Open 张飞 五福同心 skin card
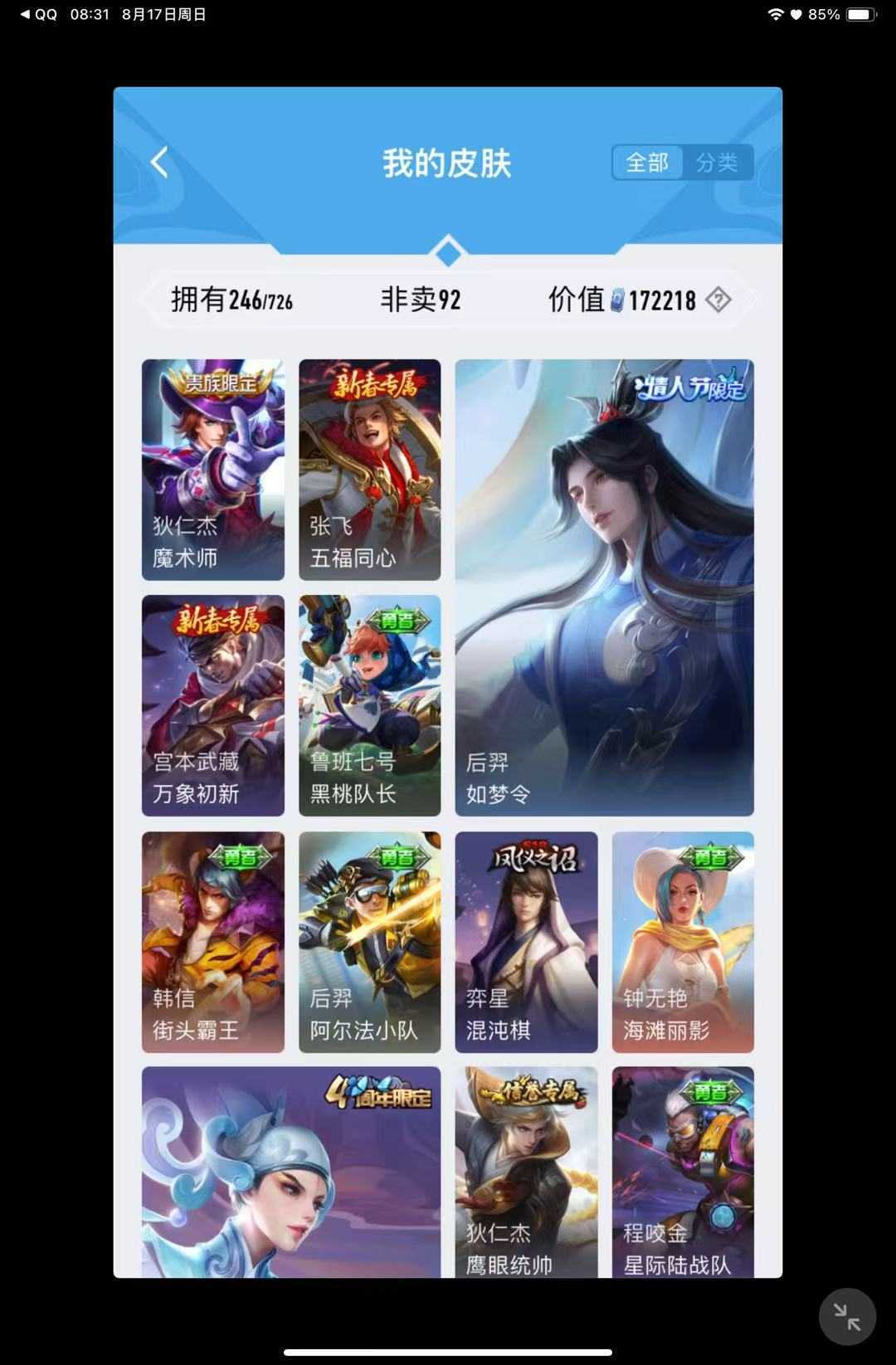The image size is (896, 1365). [x=370, y=470]
